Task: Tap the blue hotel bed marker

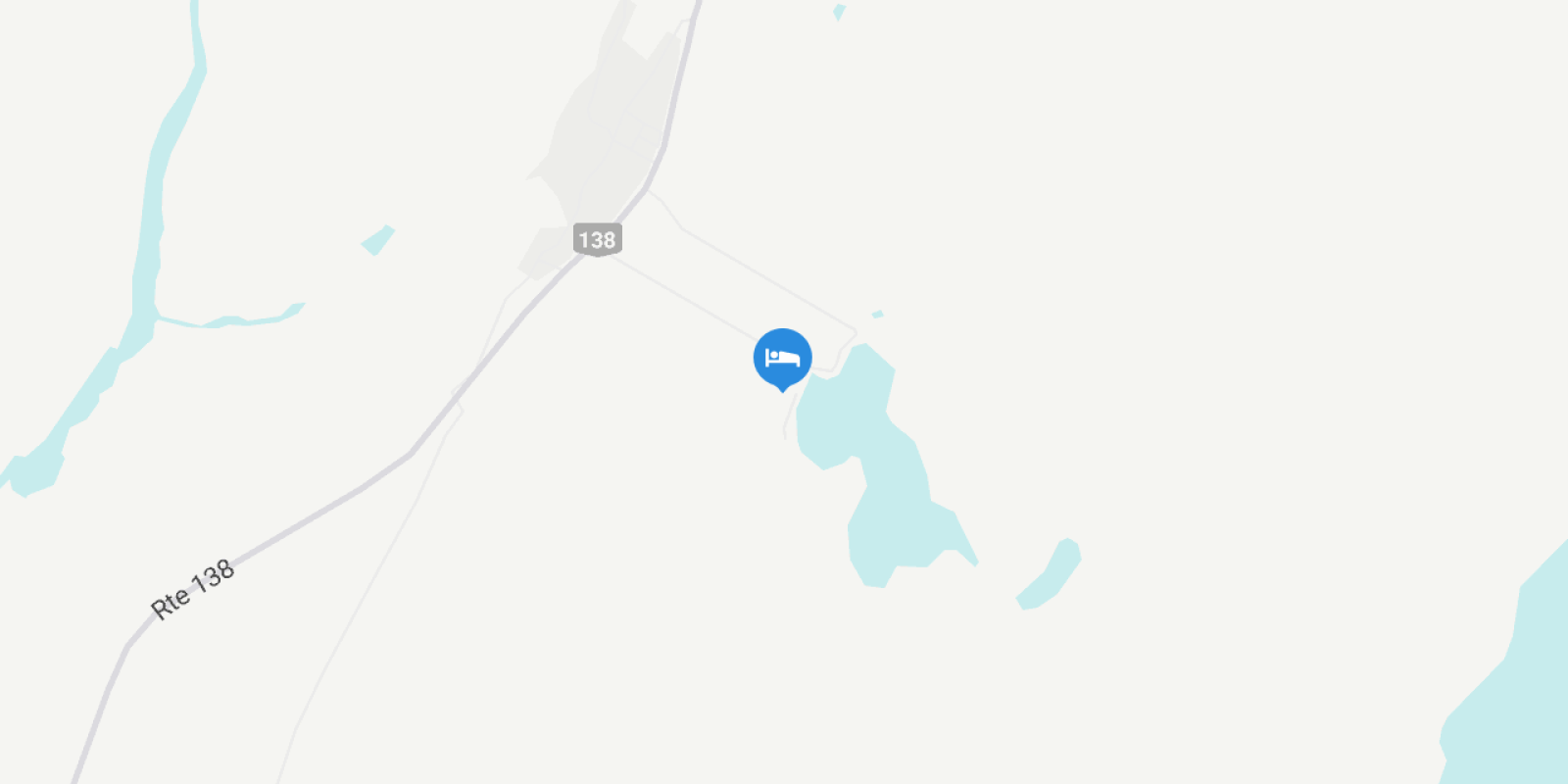Action: point(782,358)
